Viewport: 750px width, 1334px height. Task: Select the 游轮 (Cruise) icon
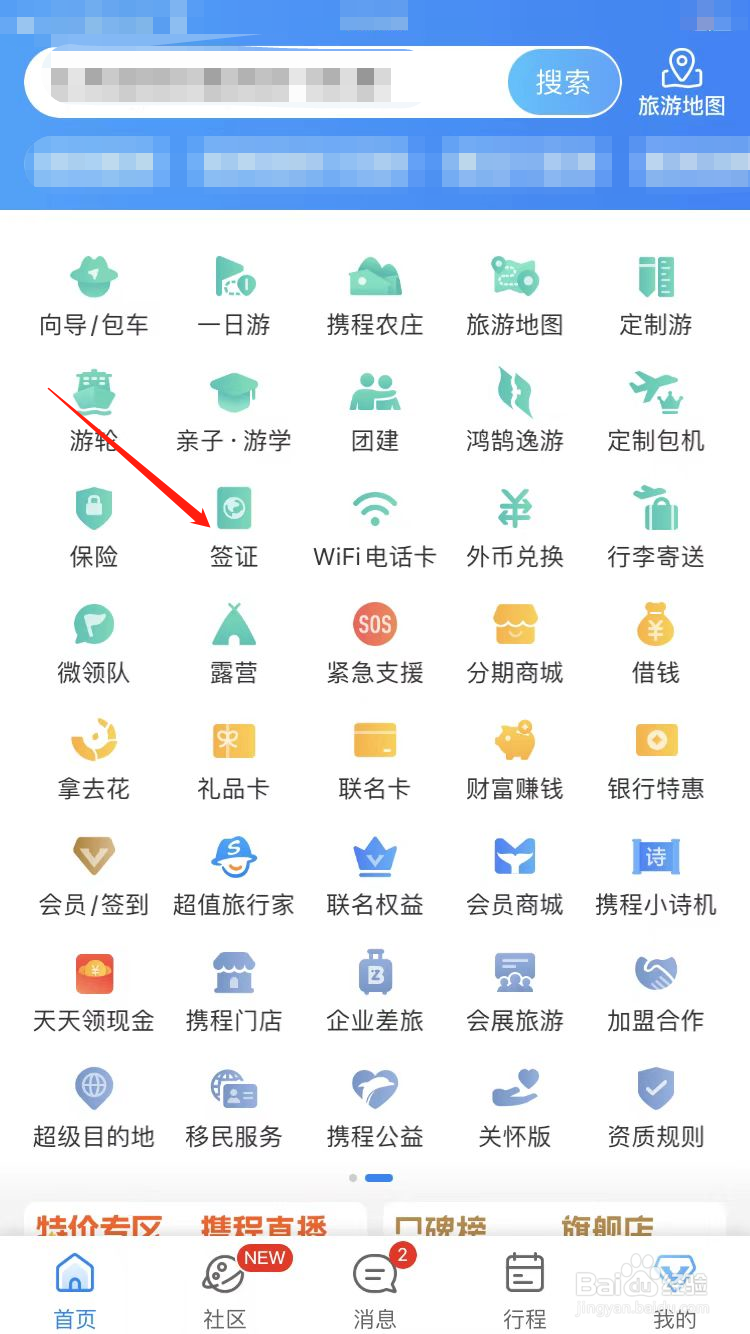click(93, 408)
